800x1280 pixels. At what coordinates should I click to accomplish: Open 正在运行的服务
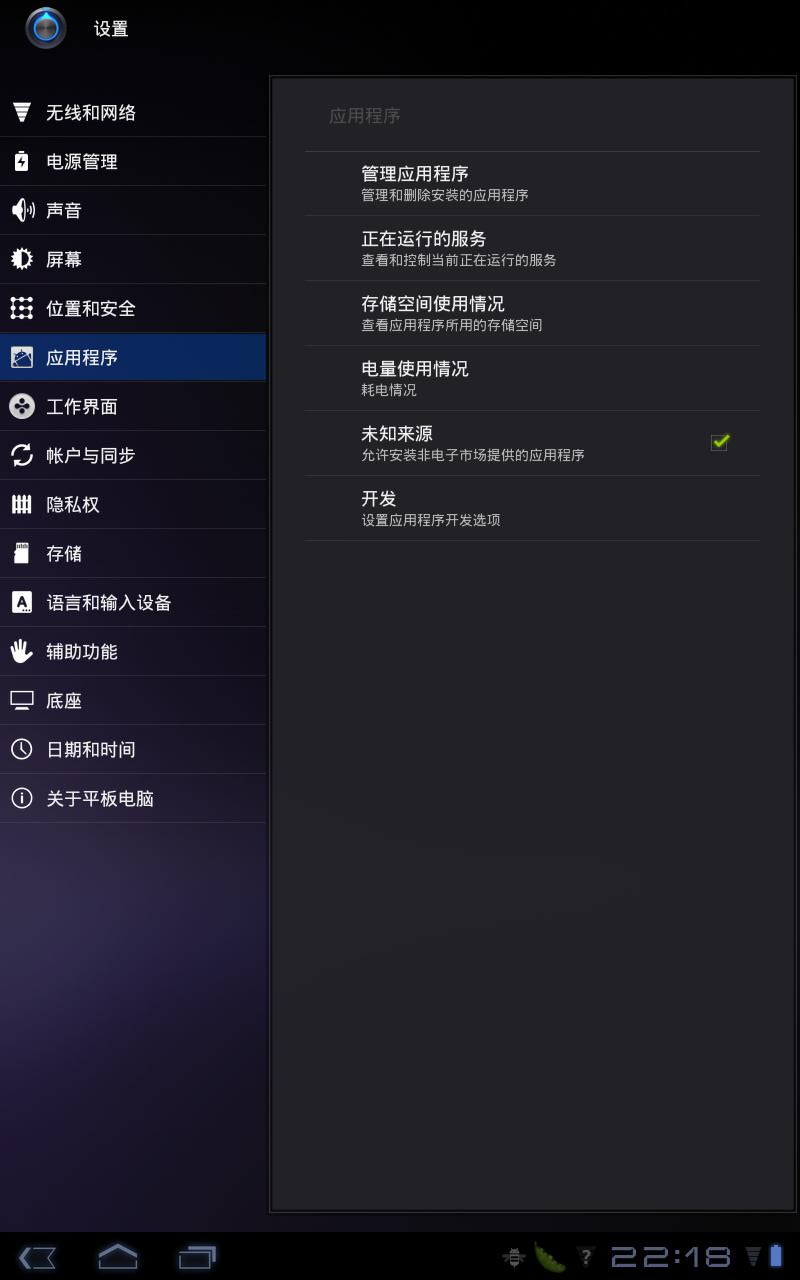pos(530,248)
